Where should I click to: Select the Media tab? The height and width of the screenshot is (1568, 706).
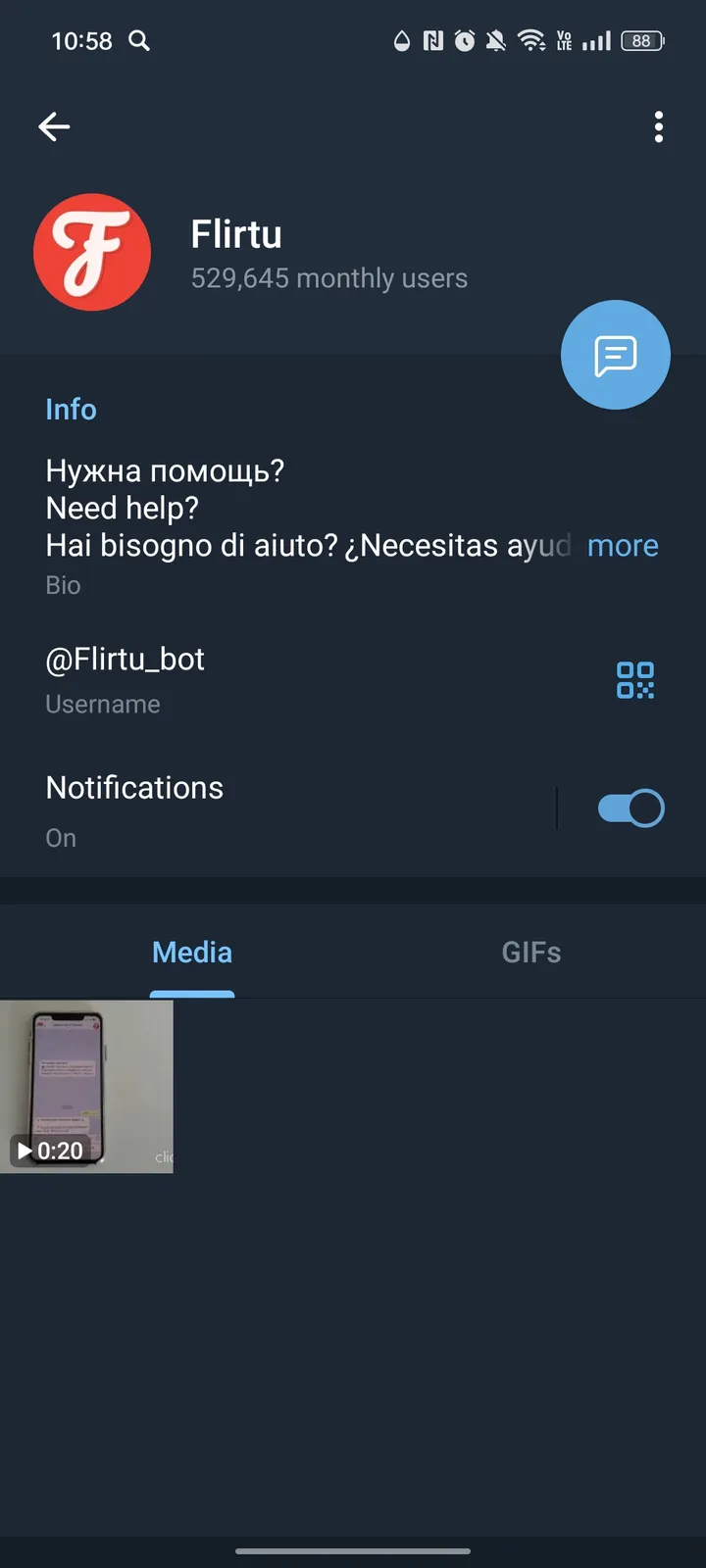pos(191,952)
